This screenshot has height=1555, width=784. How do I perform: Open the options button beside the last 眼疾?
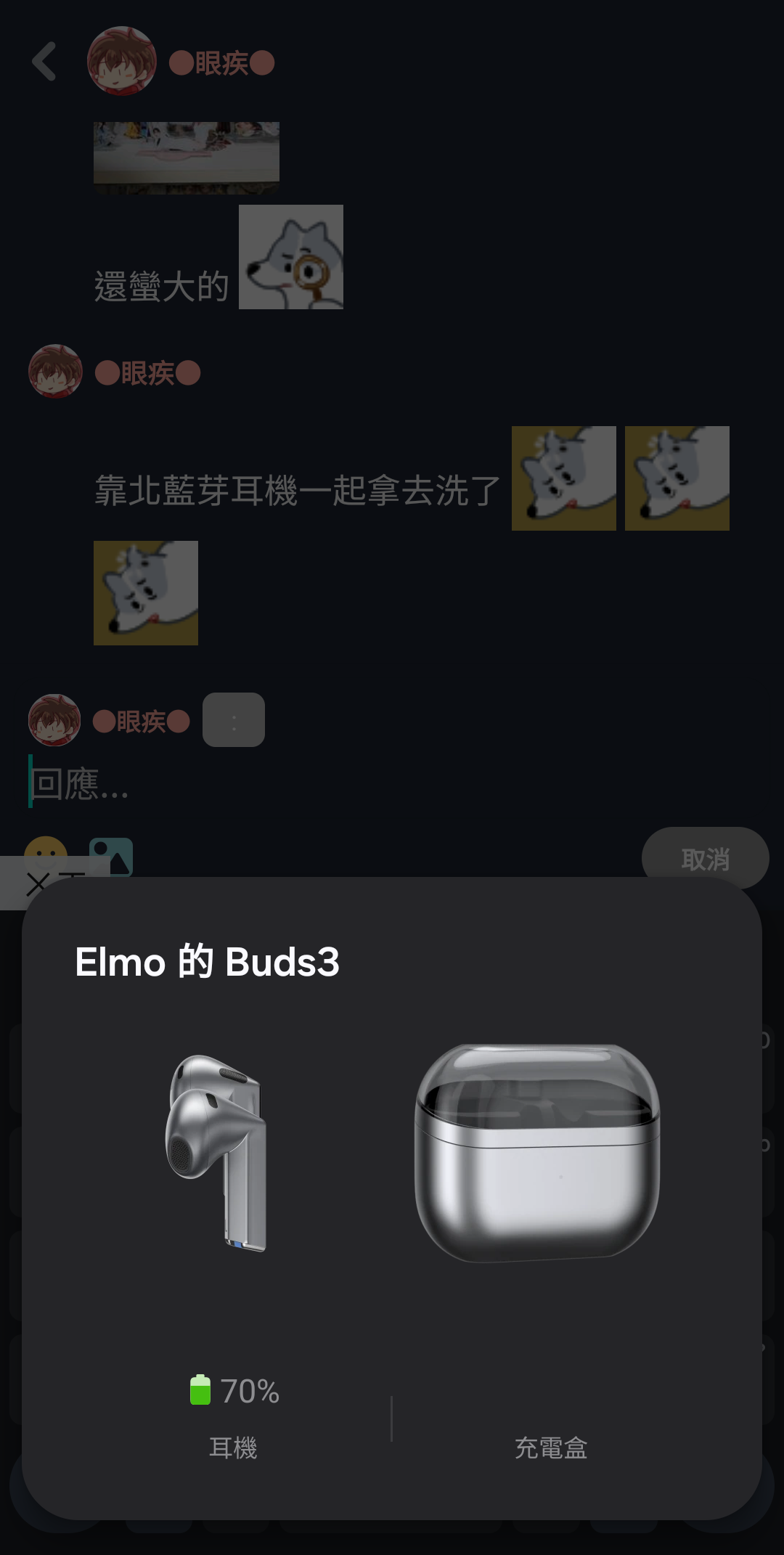[233, 720]
